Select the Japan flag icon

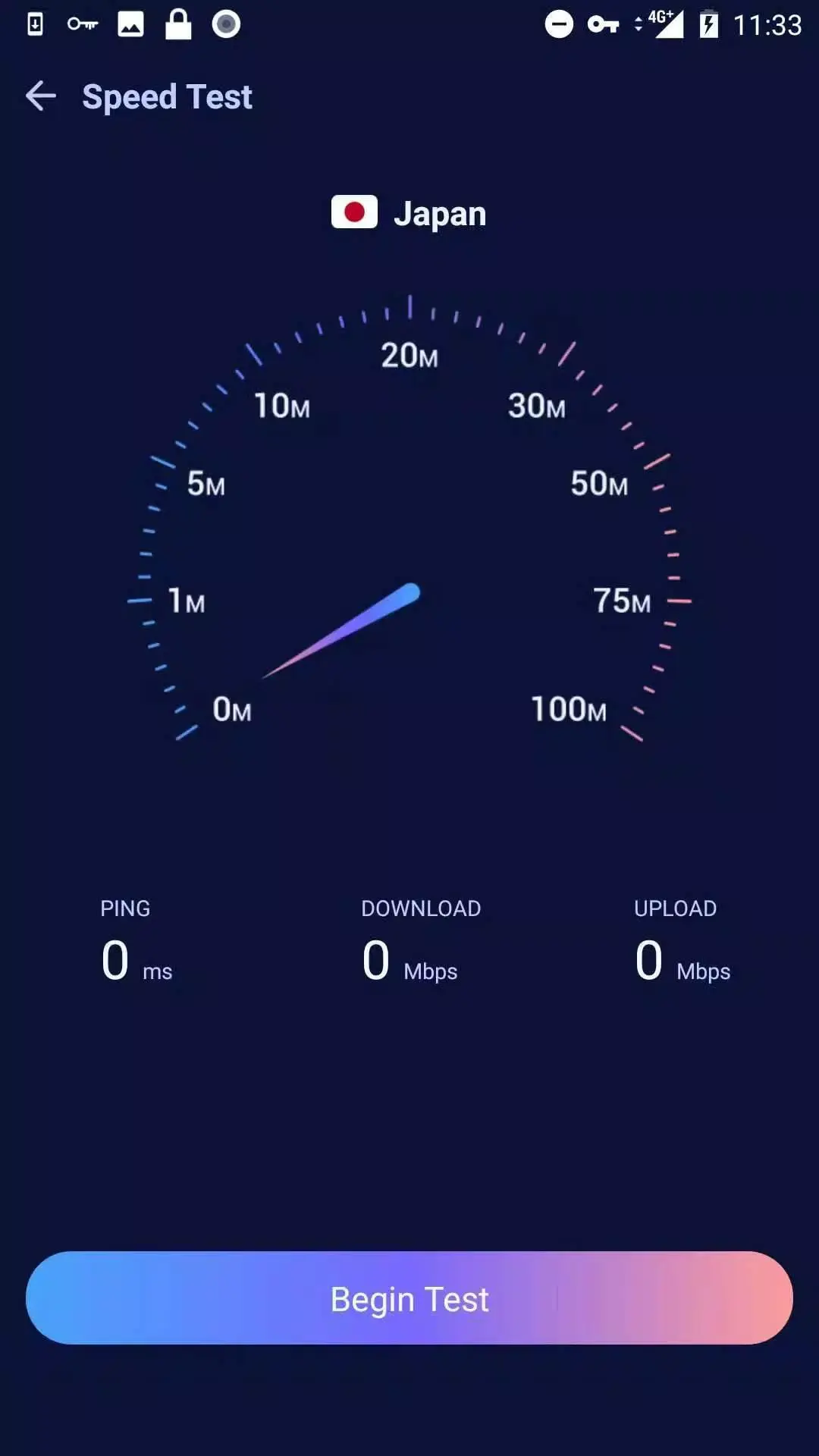pos(354,212)
